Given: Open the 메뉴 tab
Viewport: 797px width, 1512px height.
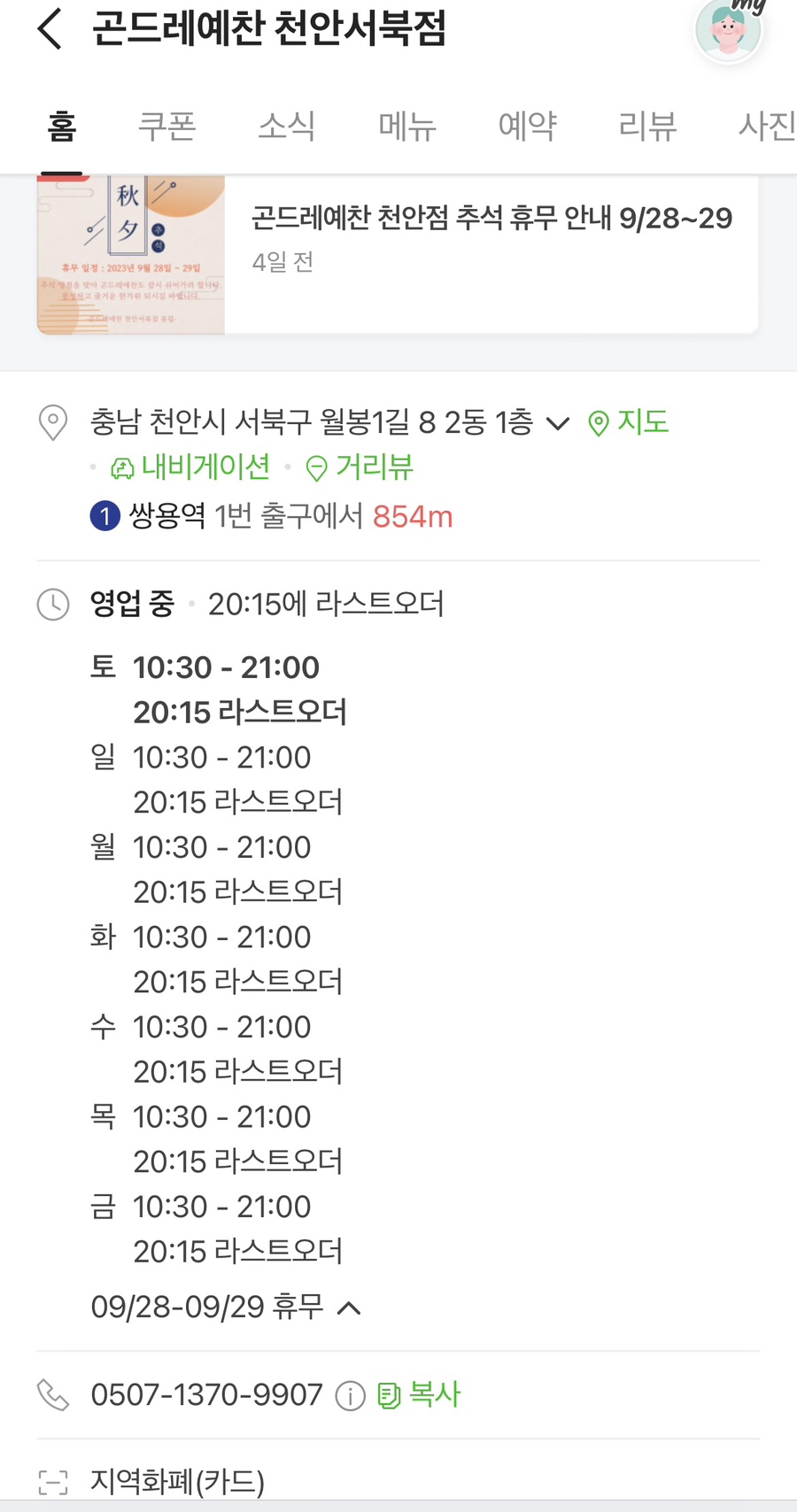Looking at the screenshot, I should click(x=407, y=127).
